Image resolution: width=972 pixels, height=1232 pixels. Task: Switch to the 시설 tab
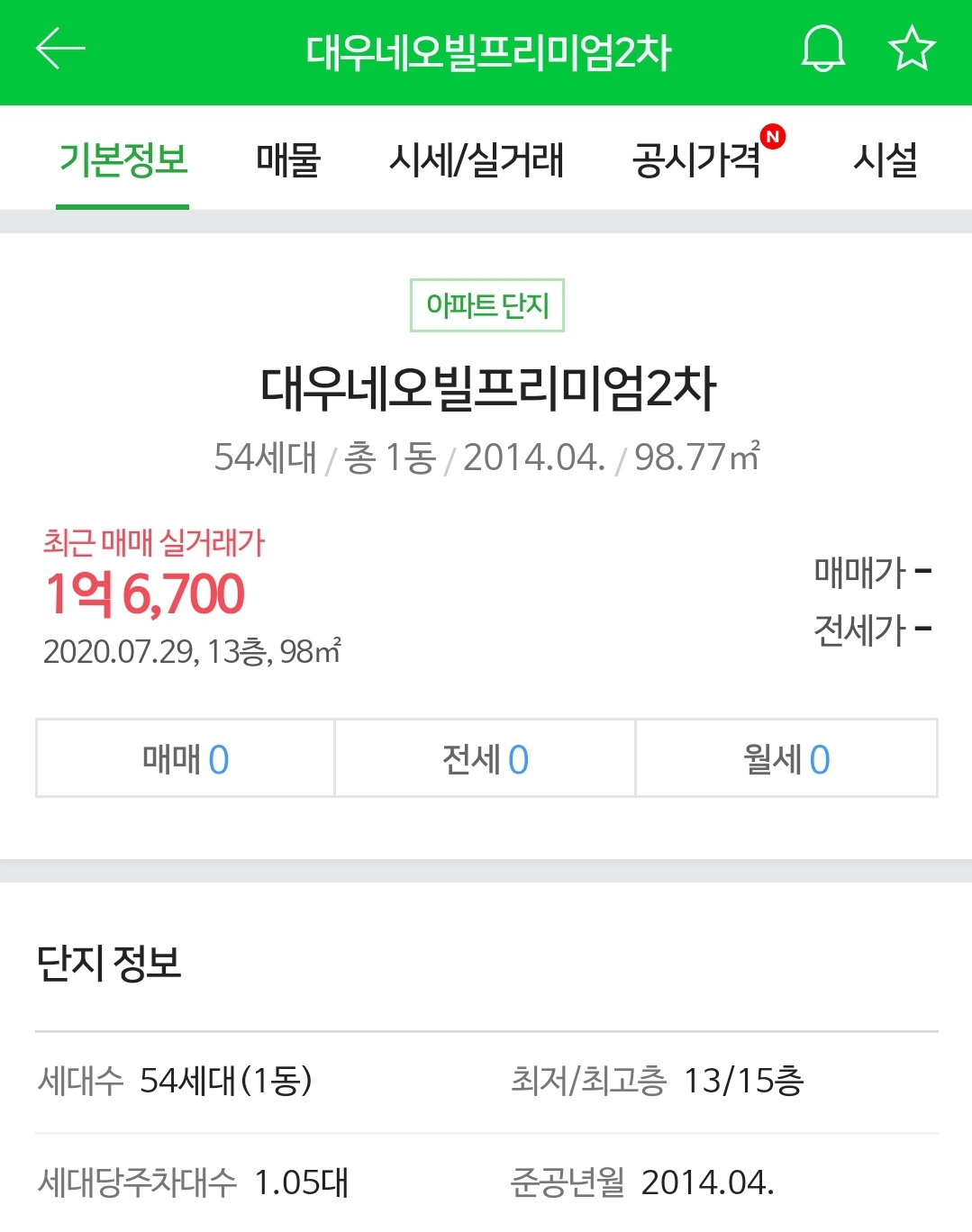(x=885, y=160)
